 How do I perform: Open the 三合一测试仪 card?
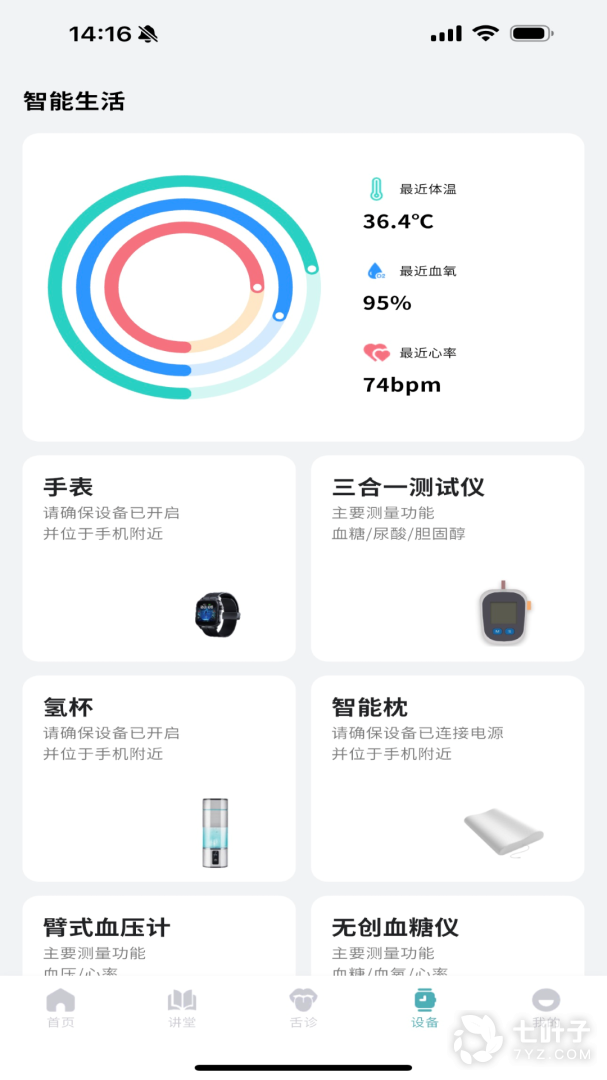447,558
